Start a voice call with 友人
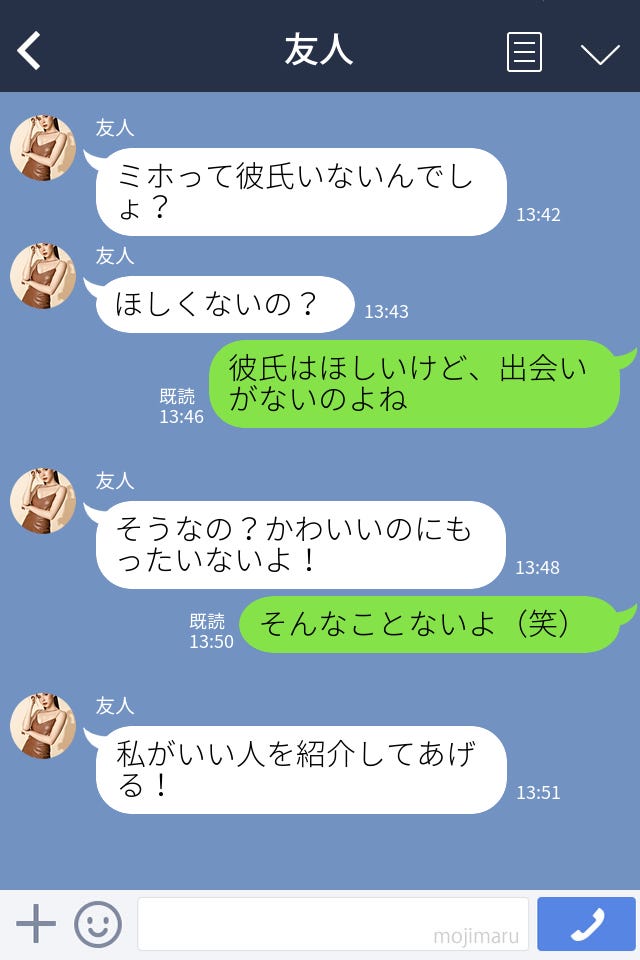Viewport: 640px width, 960px height. click(586, 923)
